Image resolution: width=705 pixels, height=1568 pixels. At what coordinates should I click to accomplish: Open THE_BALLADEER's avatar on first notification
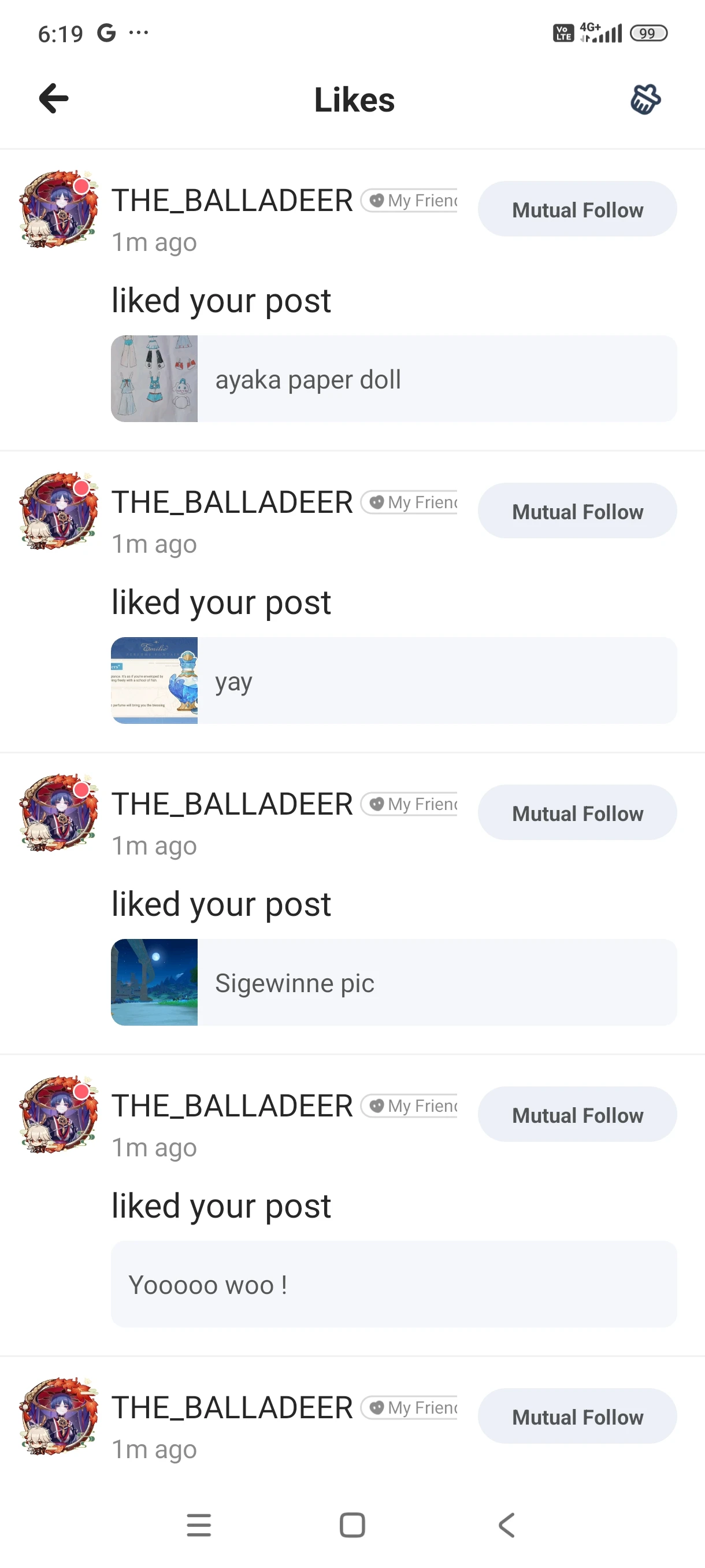(x=58, y=209)
